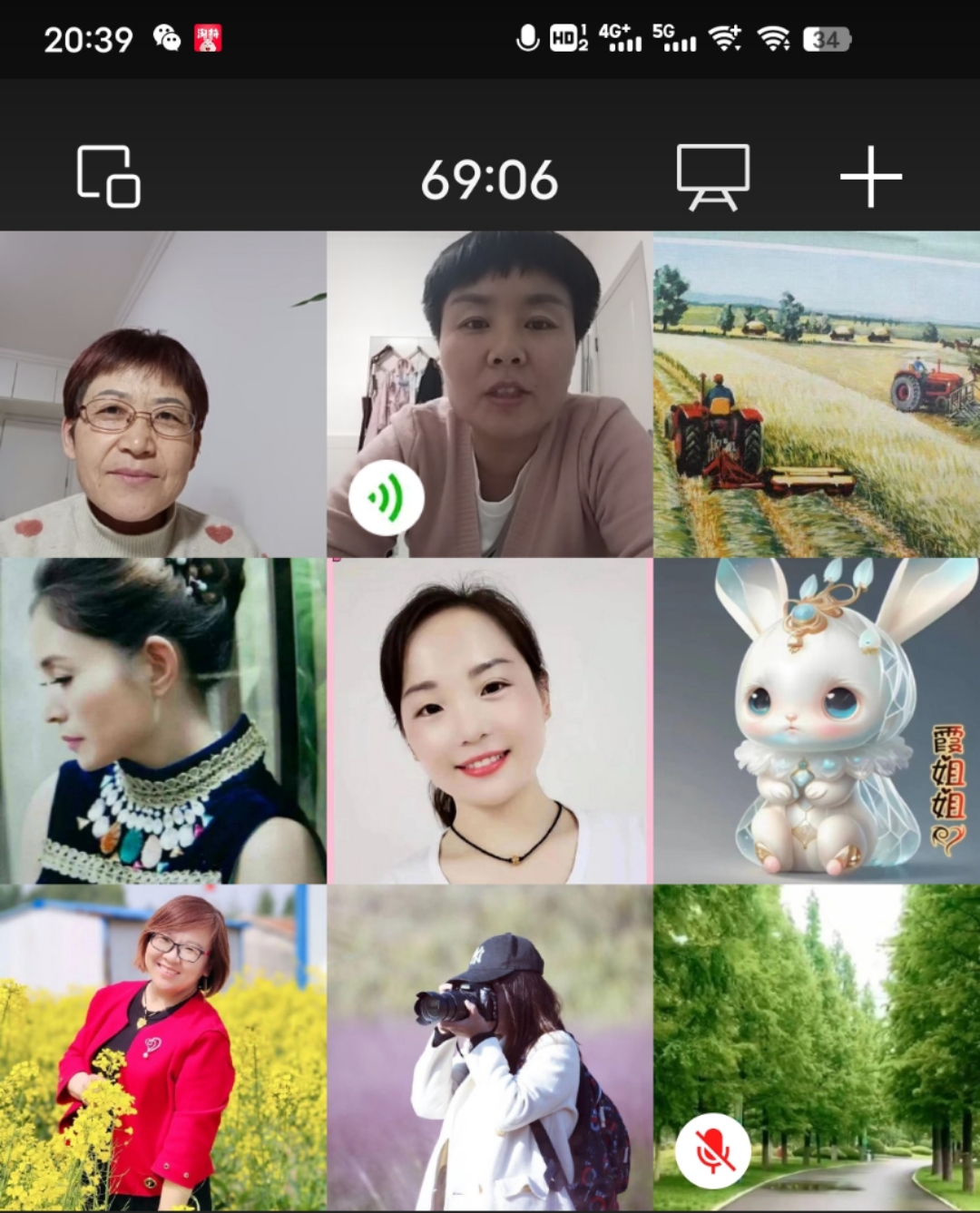The image size is (980, 1213).
Task: Open the screen sharing presentation icon
Action: [x=713, y=176]
